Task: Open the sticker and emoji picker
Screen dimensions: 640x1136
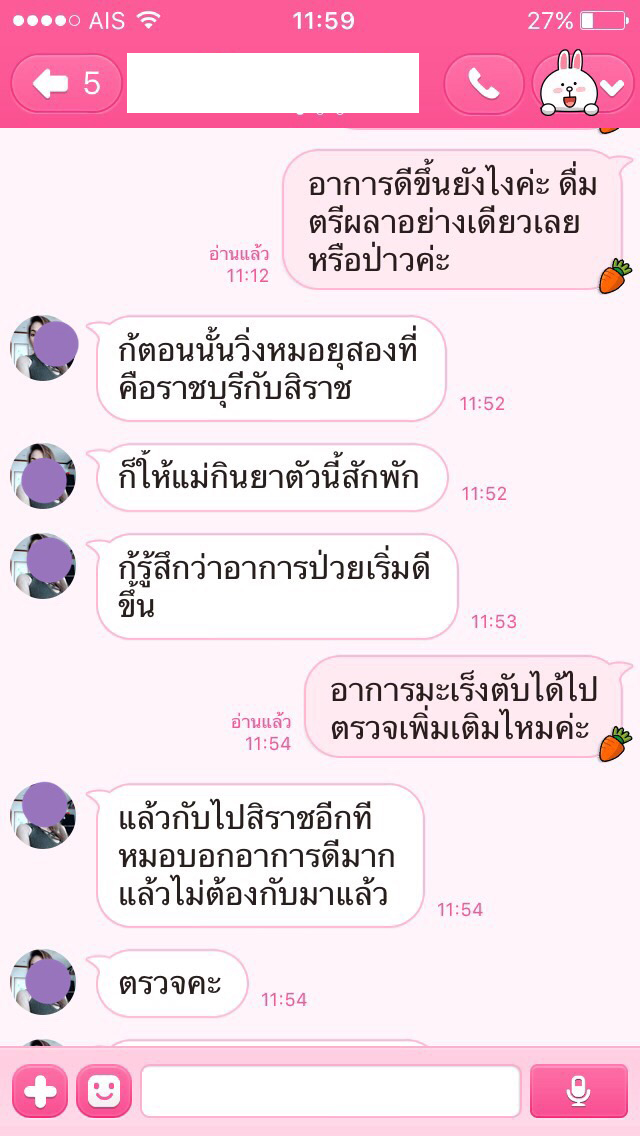Action: 103,1091
